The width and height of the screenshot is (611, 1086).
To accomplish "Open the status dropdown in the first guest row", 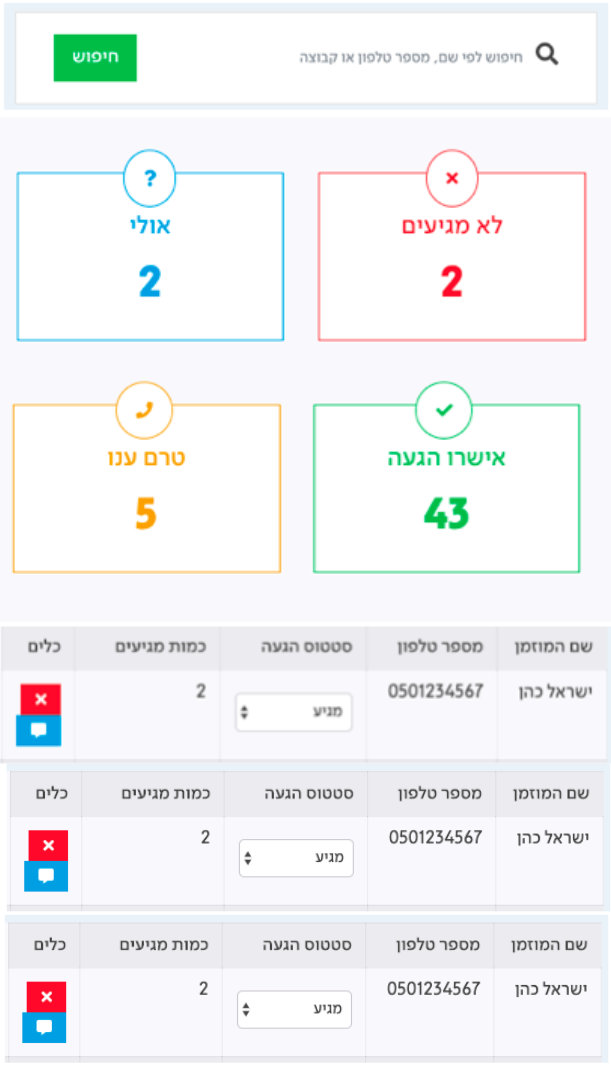I will (293, 712).
